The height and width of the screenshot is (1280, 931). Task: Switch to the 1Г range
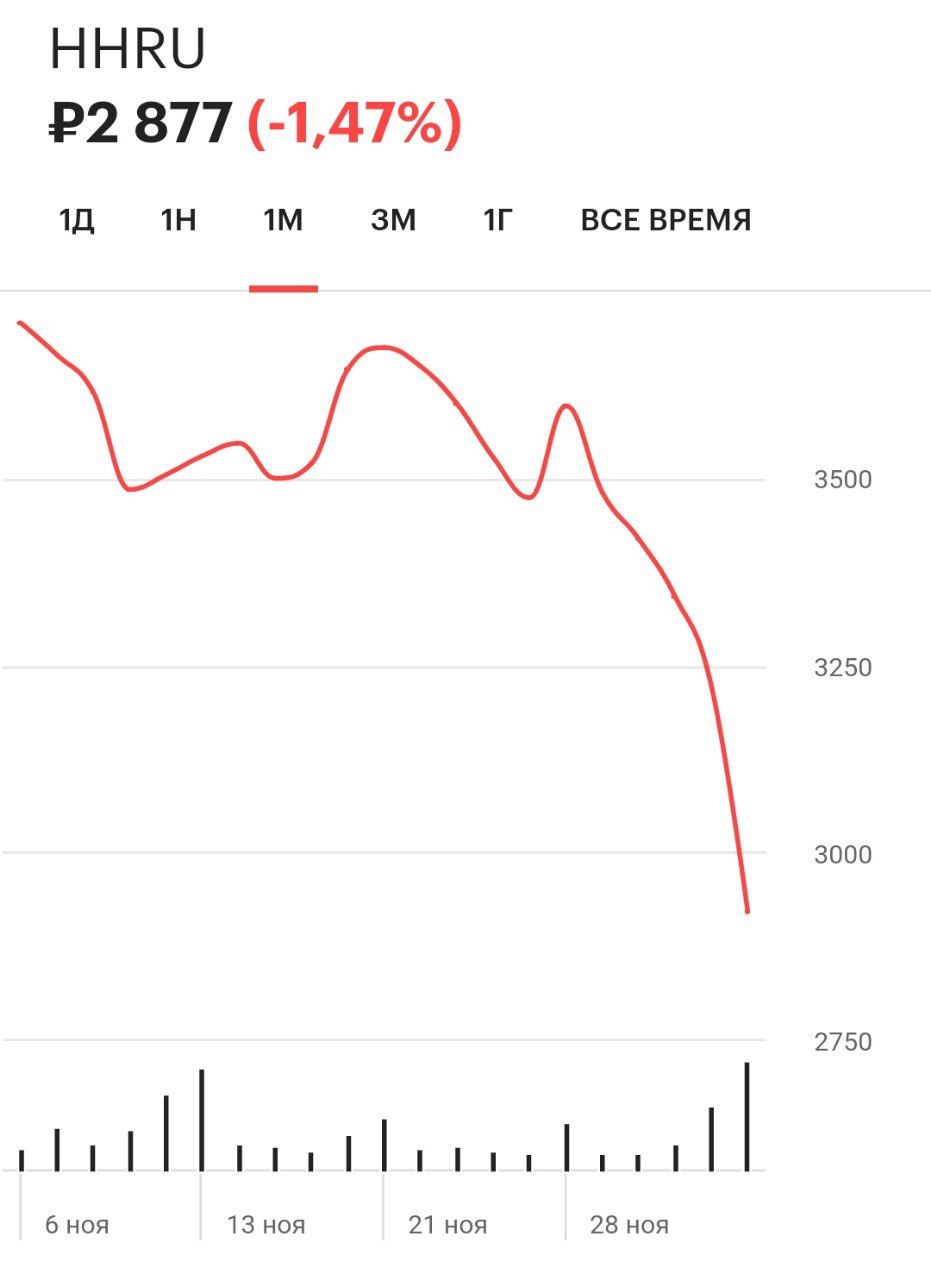pyautogui.click(x=498, y=220)
